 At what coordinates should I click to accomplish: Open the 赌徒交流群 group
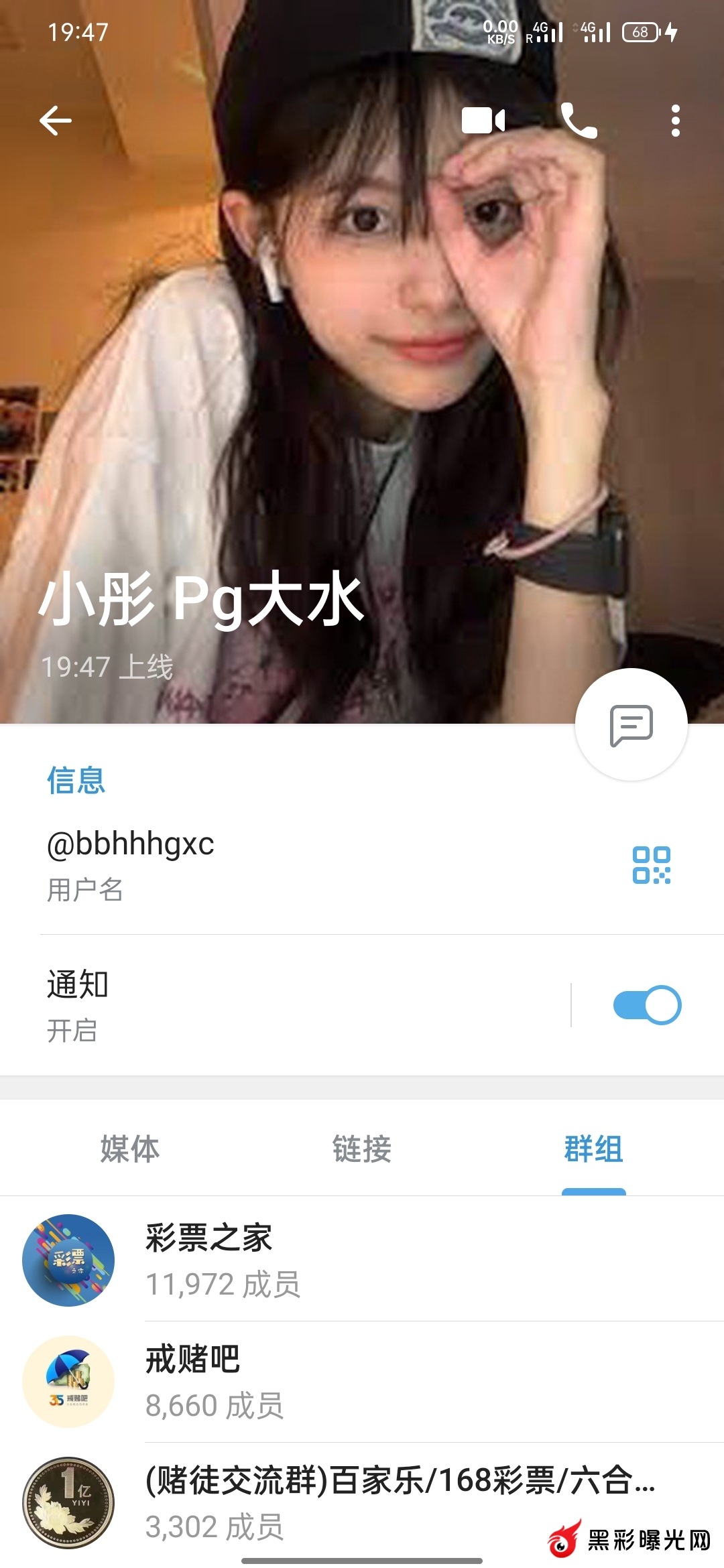pyautogui.click(x=362, y=1502)
